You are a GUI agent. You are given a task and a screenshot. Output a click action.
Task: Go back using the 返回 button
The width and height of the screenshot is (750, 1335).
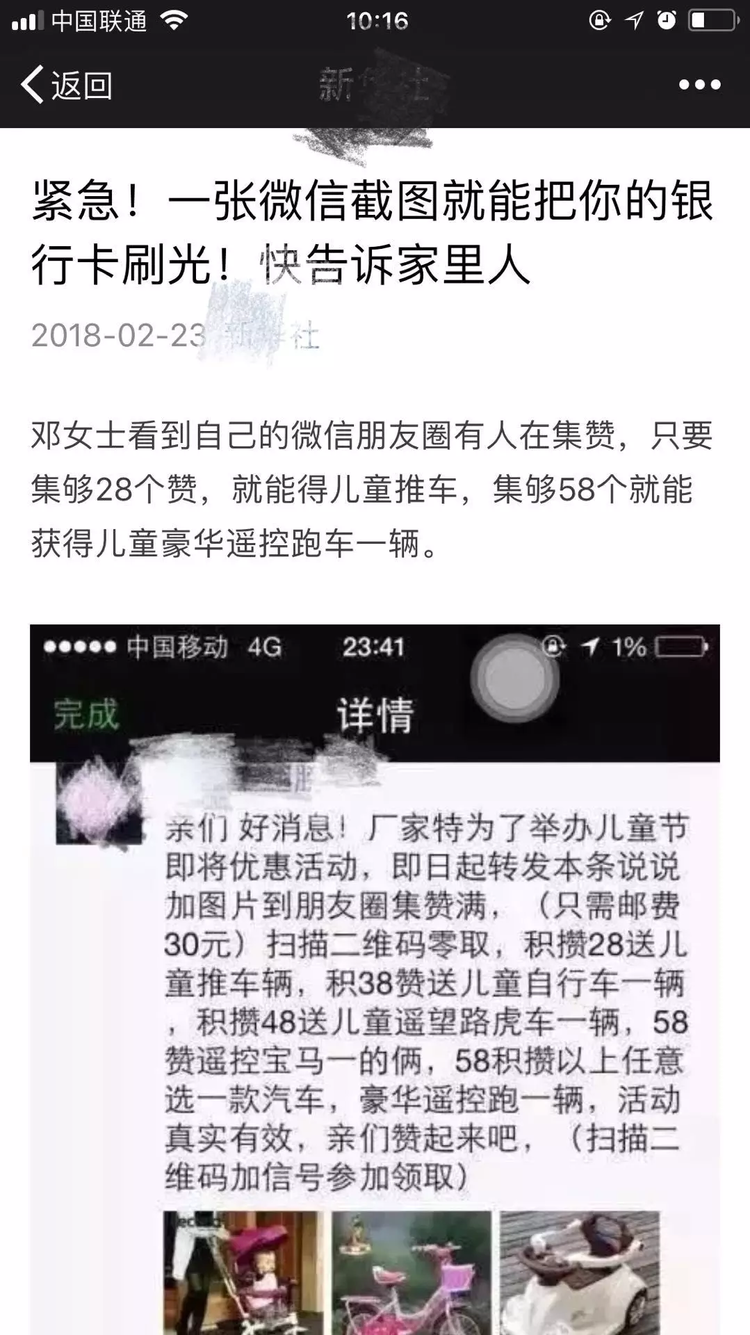[x=66, y=85]
